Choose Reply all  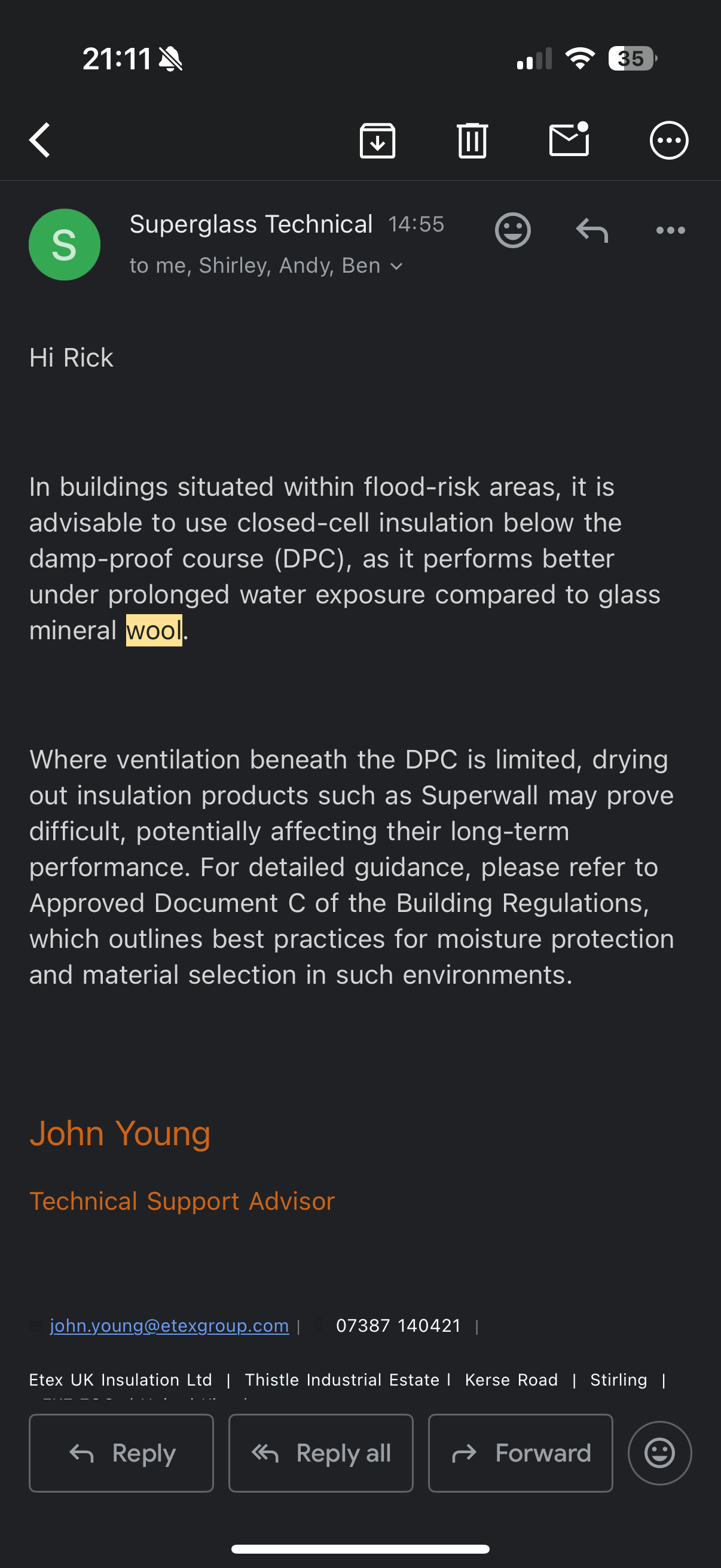pyautogui.click(x=320, y=1453)
